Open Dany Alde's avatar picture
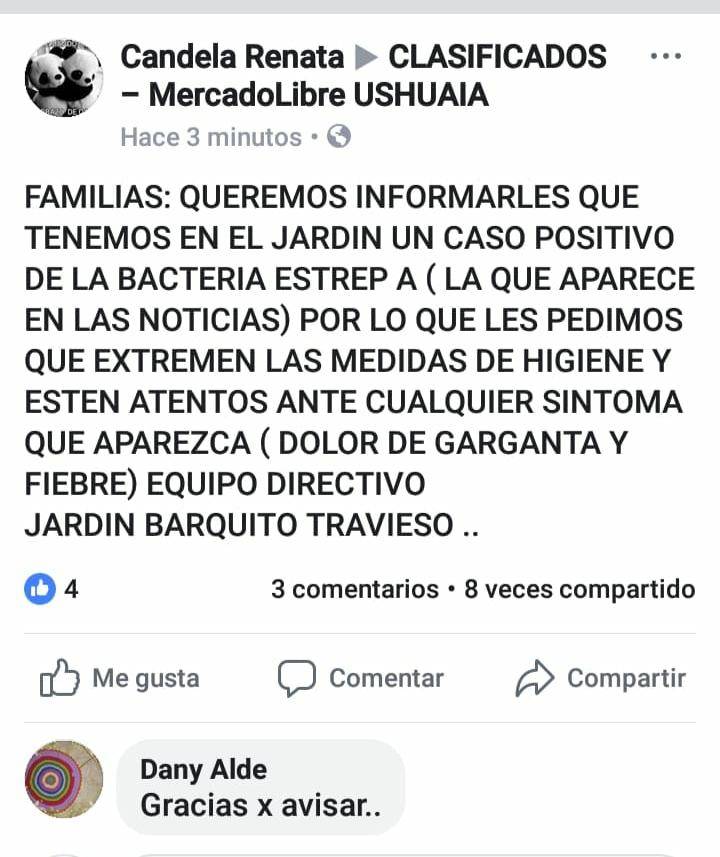The image size is (720, 857). click(x=64, y=779)
